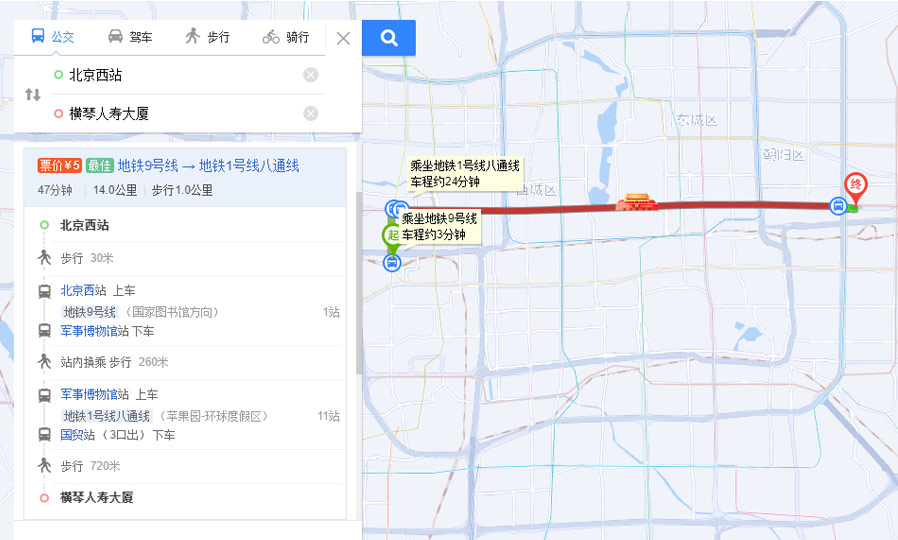This screenshot has height=540, width=898.
Task: Select the 骑行 cycling tab
Action: tap(285, 37)
